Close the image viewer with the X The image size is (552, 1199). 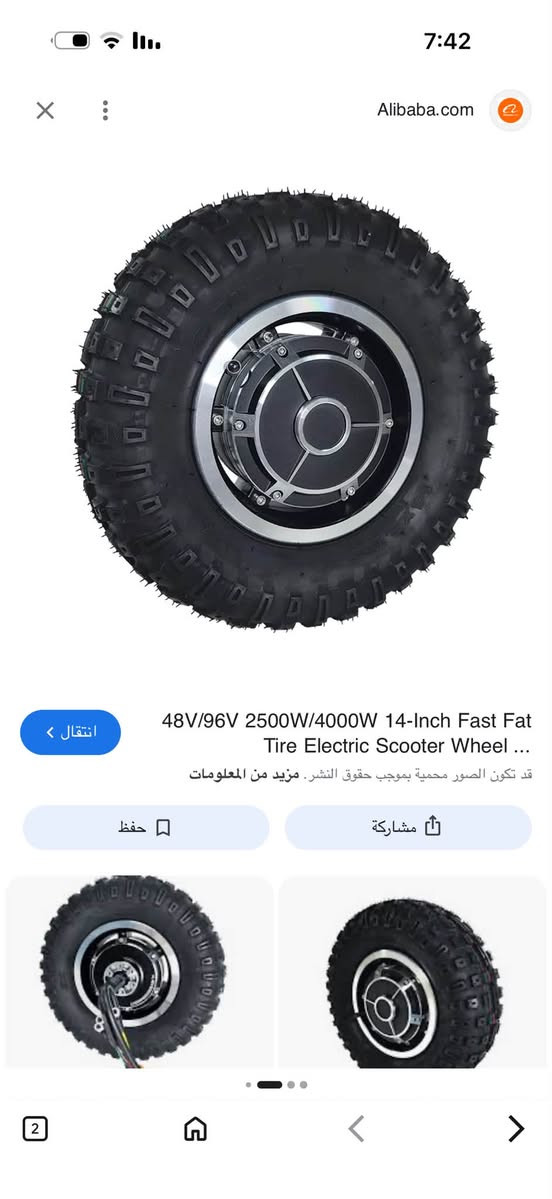point(45,111)
